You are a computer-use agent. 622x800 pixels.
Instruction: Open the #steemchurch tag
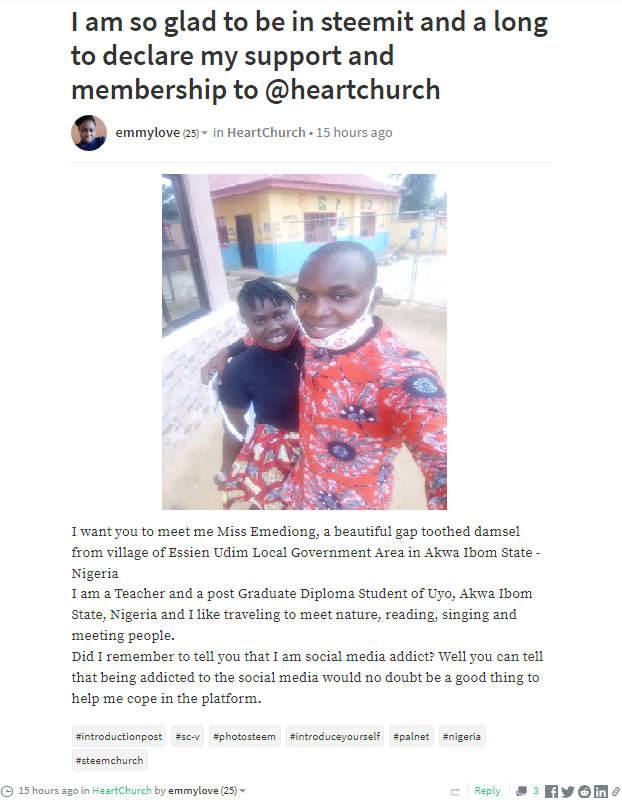pyautogui.click(x=109, y=761)
